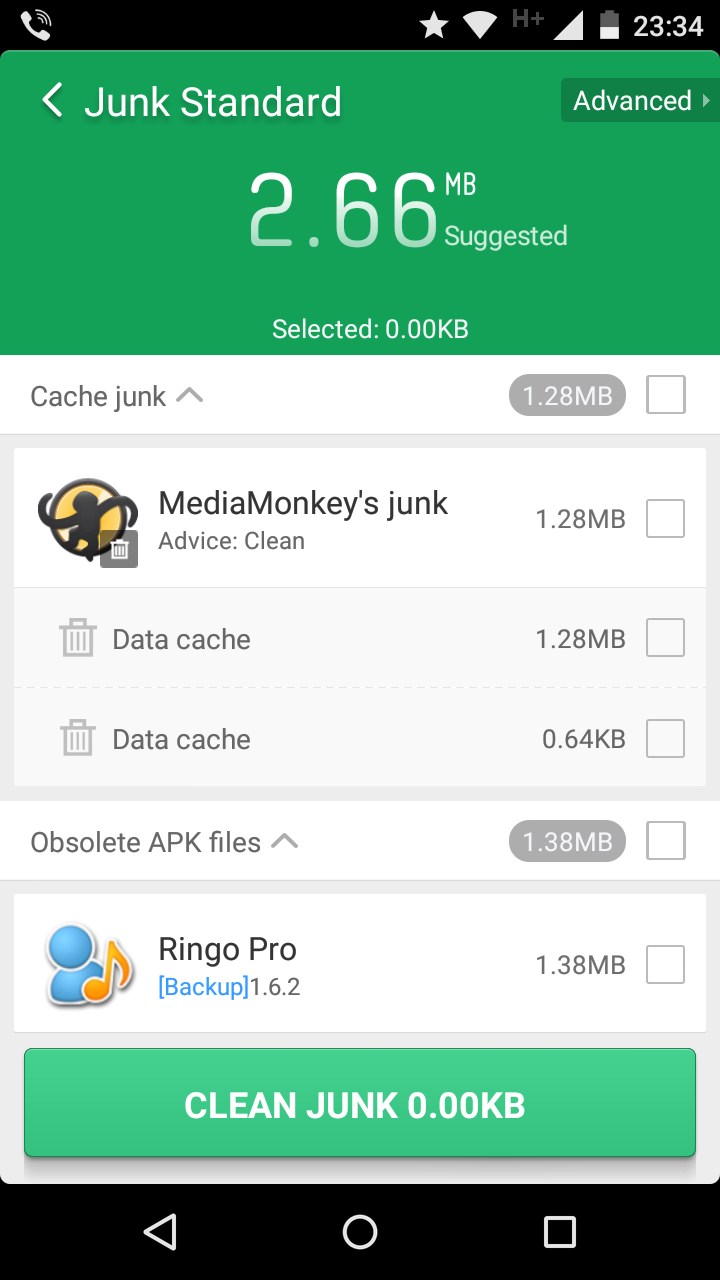This screenshot has height=1280, width=720.
Task: Check the Ringo Pro checkbox
Action: pyautogui.click(x=666, y=965)
